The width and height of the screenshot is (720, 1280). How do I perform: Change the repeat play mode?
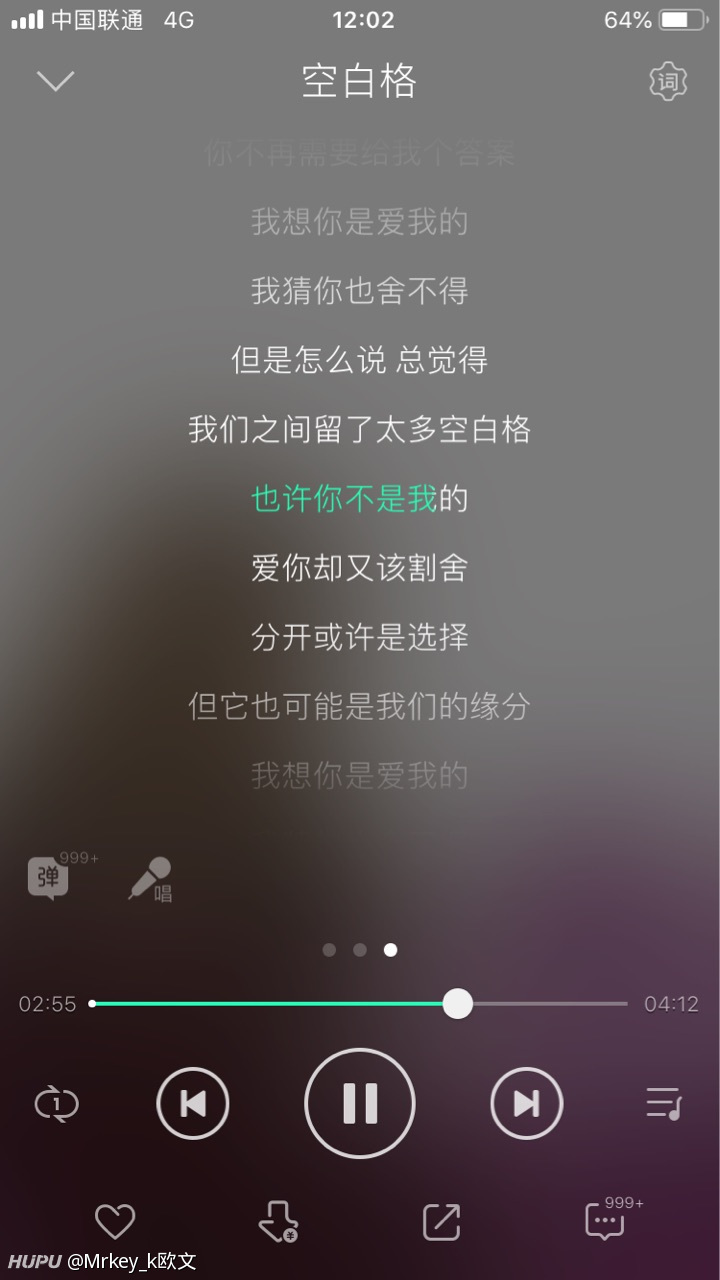pyautogui.click(x=56, y=1103)
